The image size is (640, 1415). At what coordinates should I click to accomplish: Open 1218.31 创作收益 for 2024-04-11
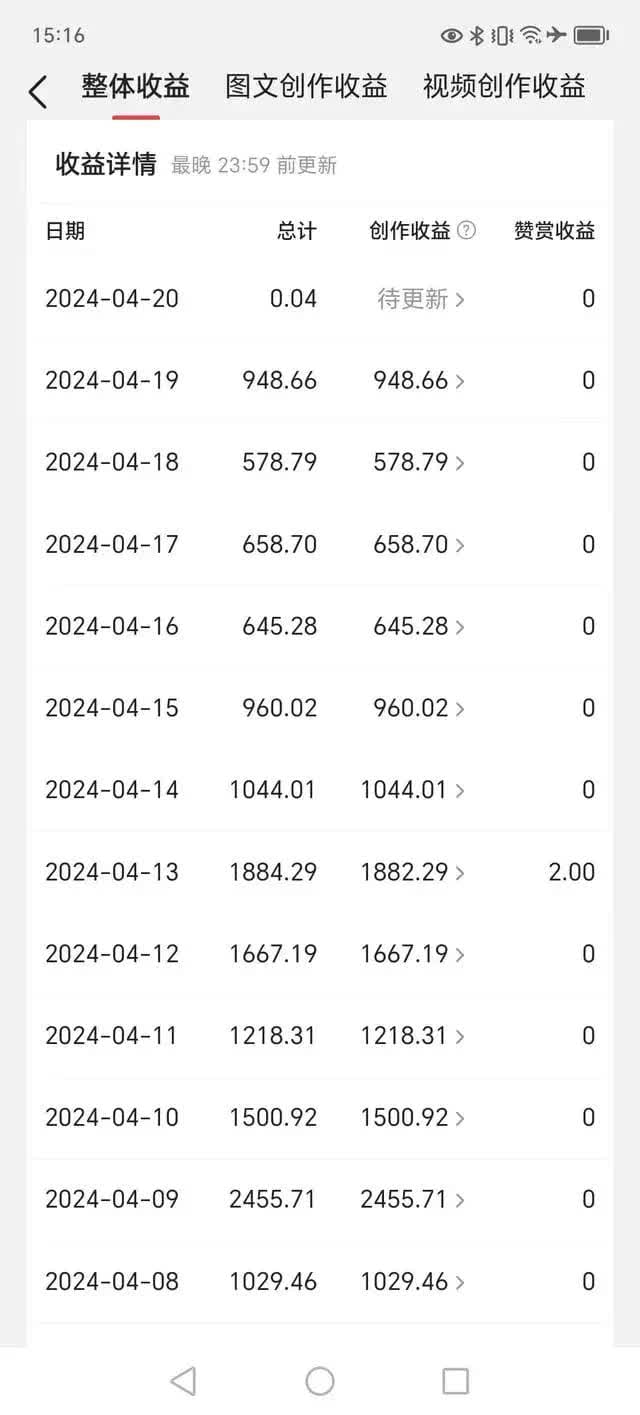412,1037
